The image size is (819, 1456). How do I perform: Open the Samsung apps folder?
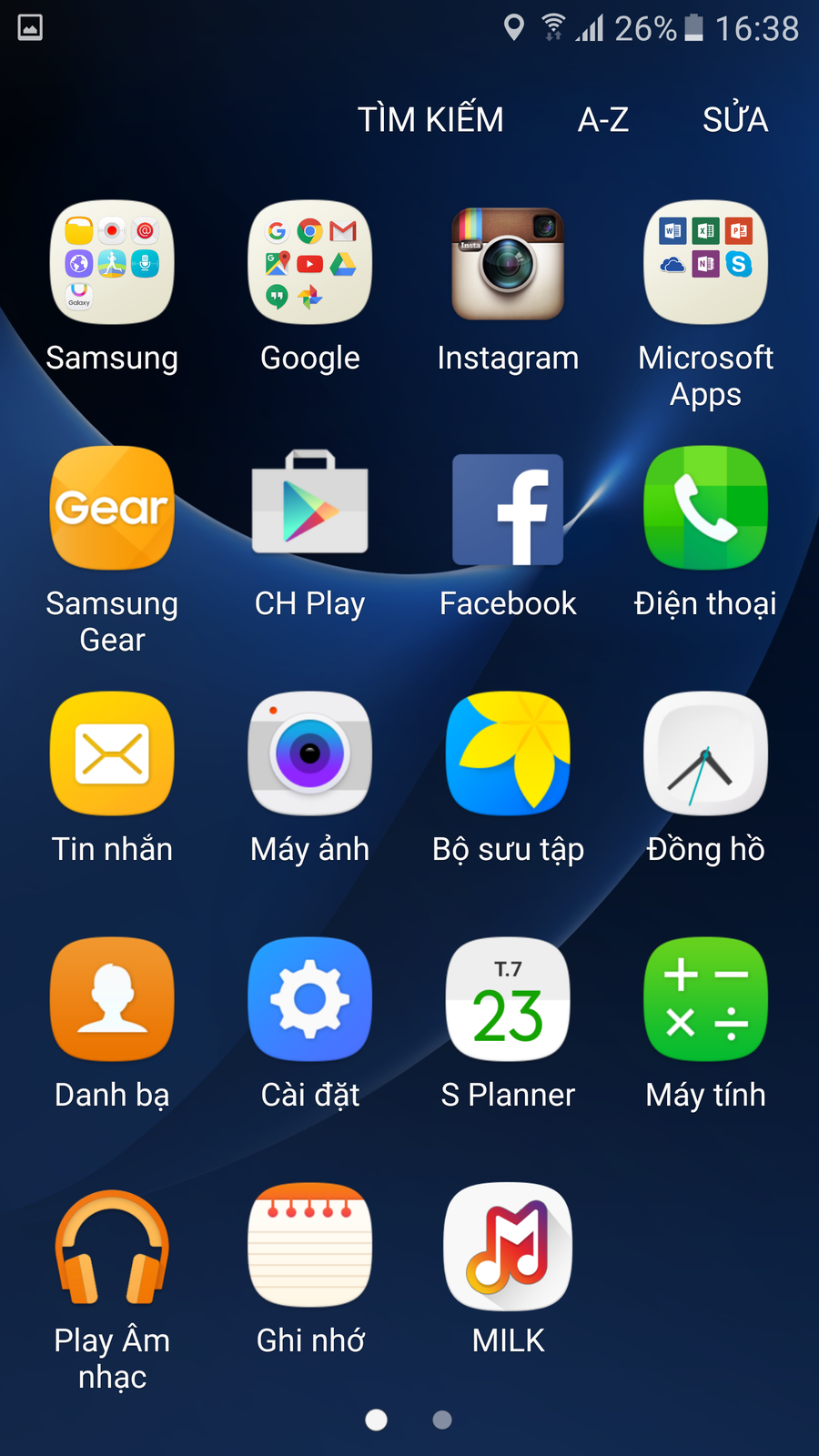click(x=112, y=263)
